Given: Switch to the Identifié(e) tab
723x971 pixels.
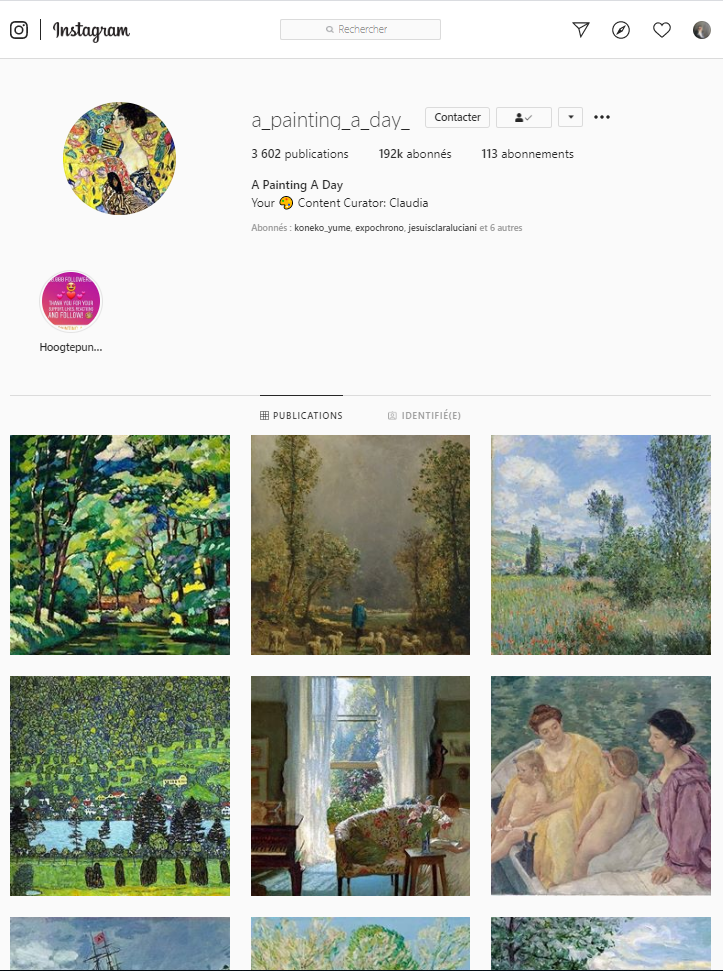Looking at the screenshot, I should coord(424,416).
